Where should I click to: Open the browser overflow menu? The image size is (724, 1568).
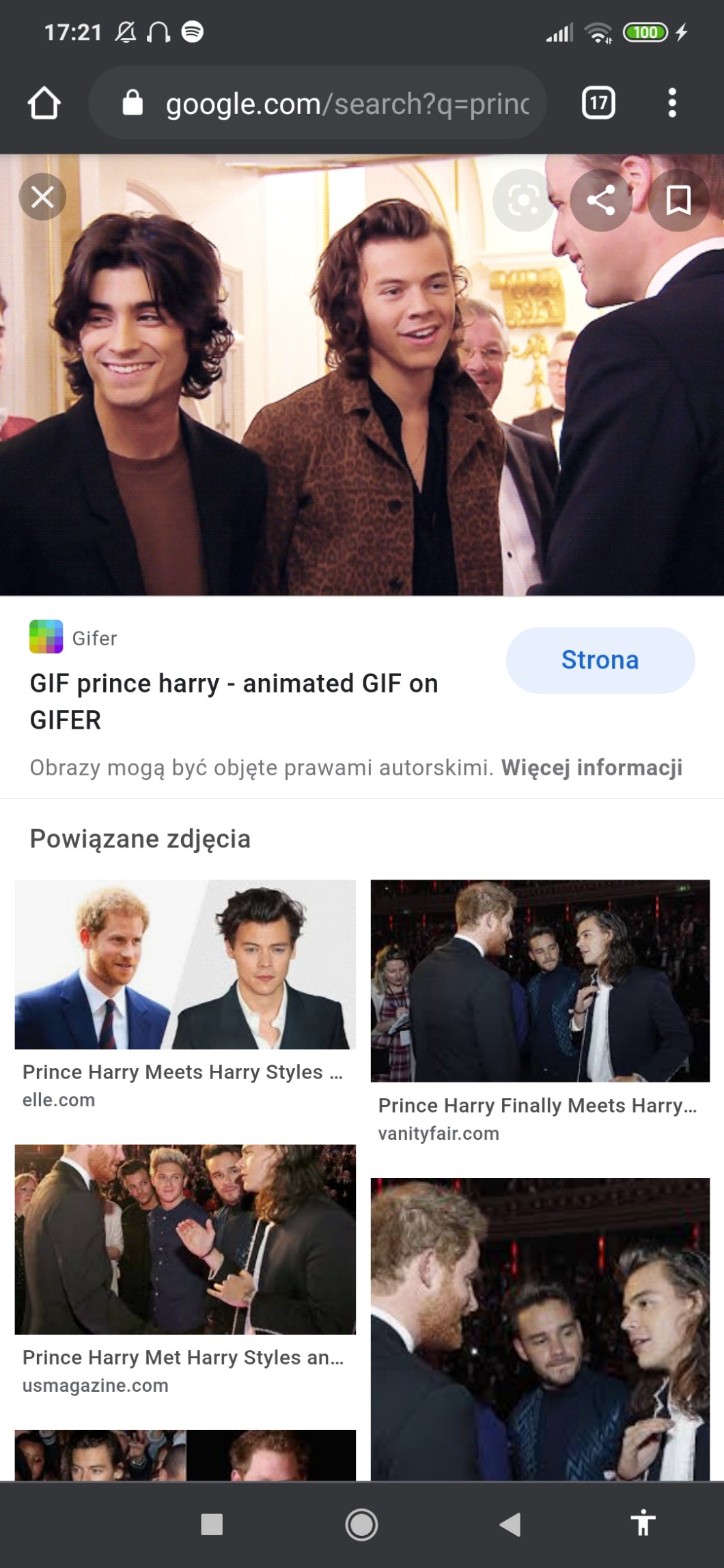point(672,104)
